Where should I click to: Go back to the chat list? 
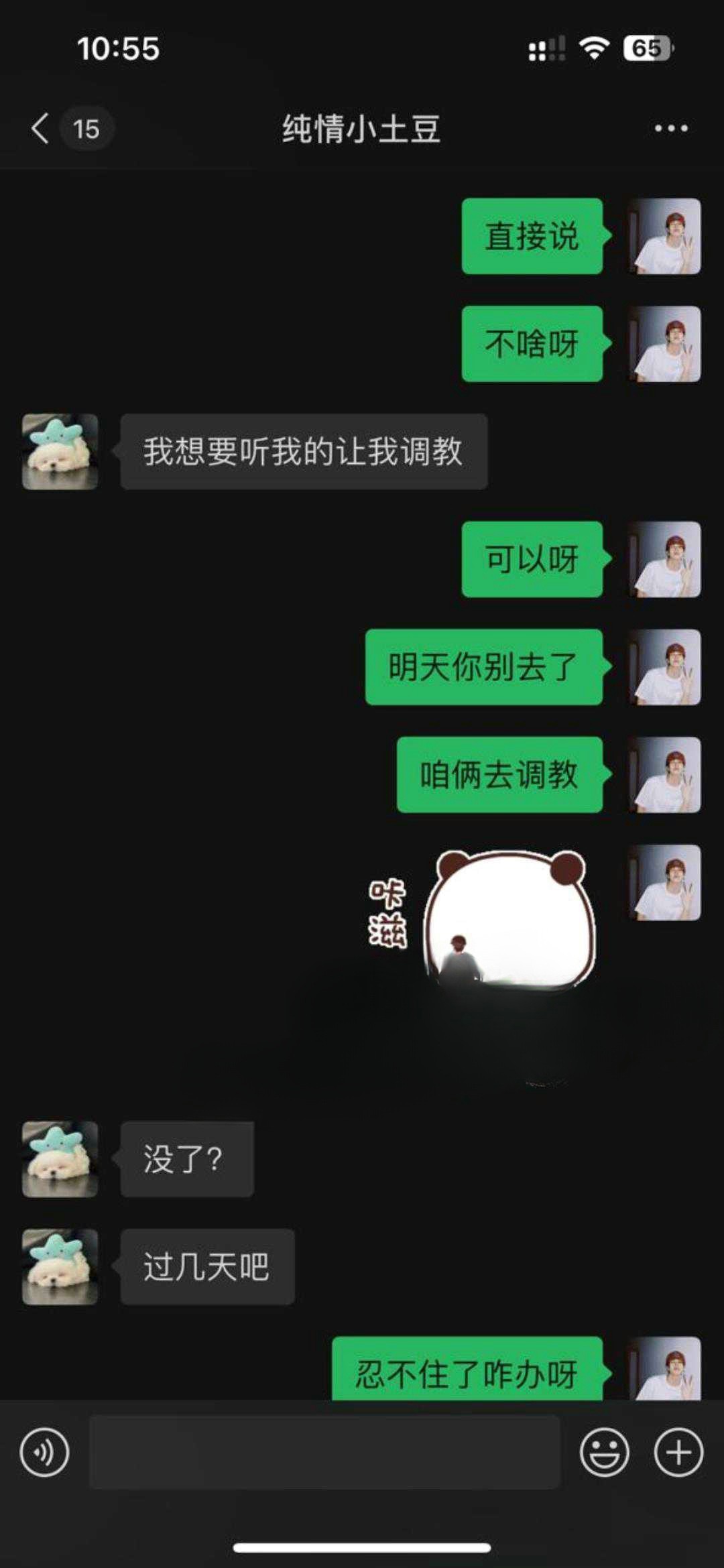(40, 128)
